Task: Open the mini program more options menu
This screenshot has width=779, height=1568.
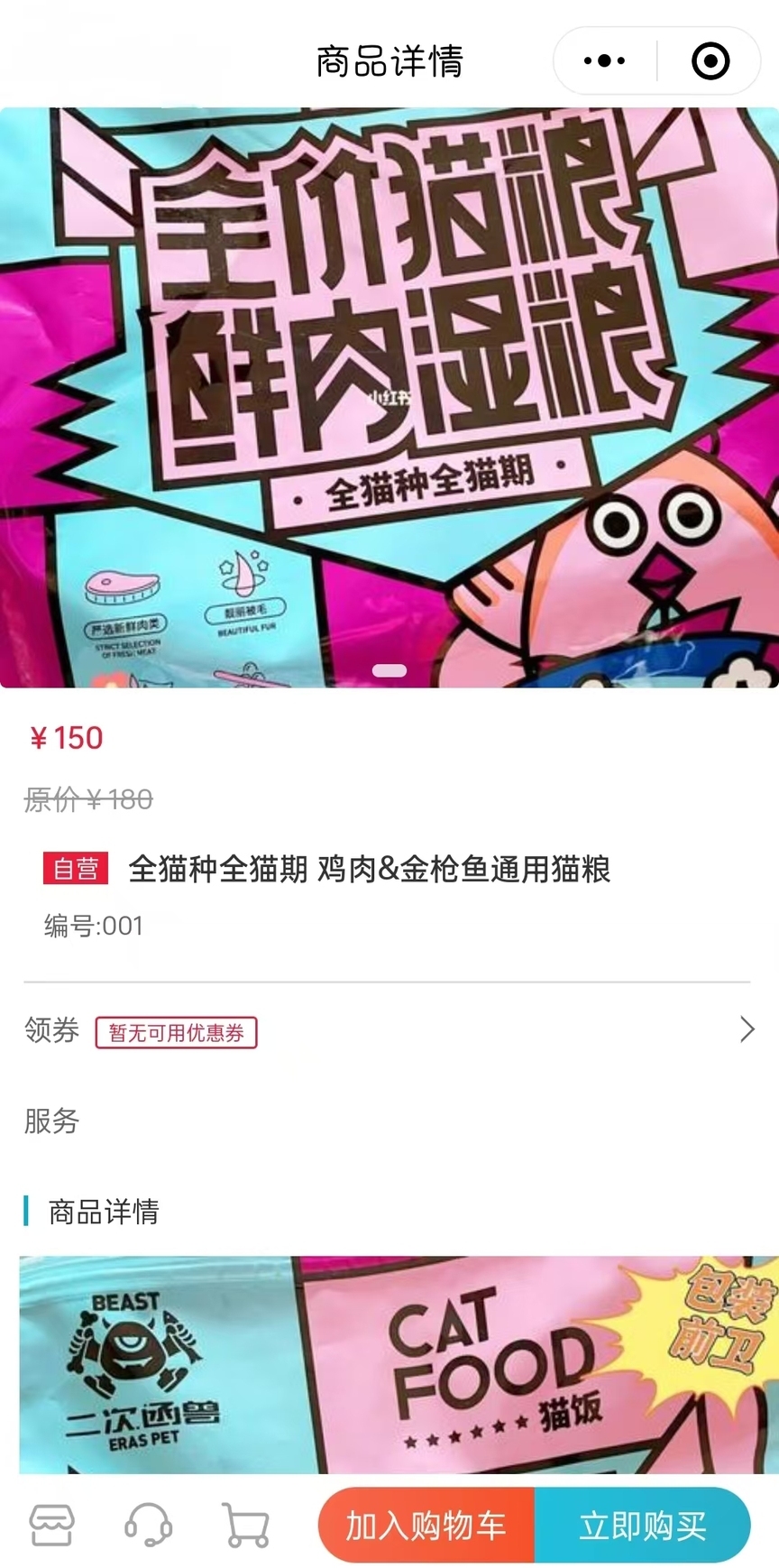Action: coord(604,61)
